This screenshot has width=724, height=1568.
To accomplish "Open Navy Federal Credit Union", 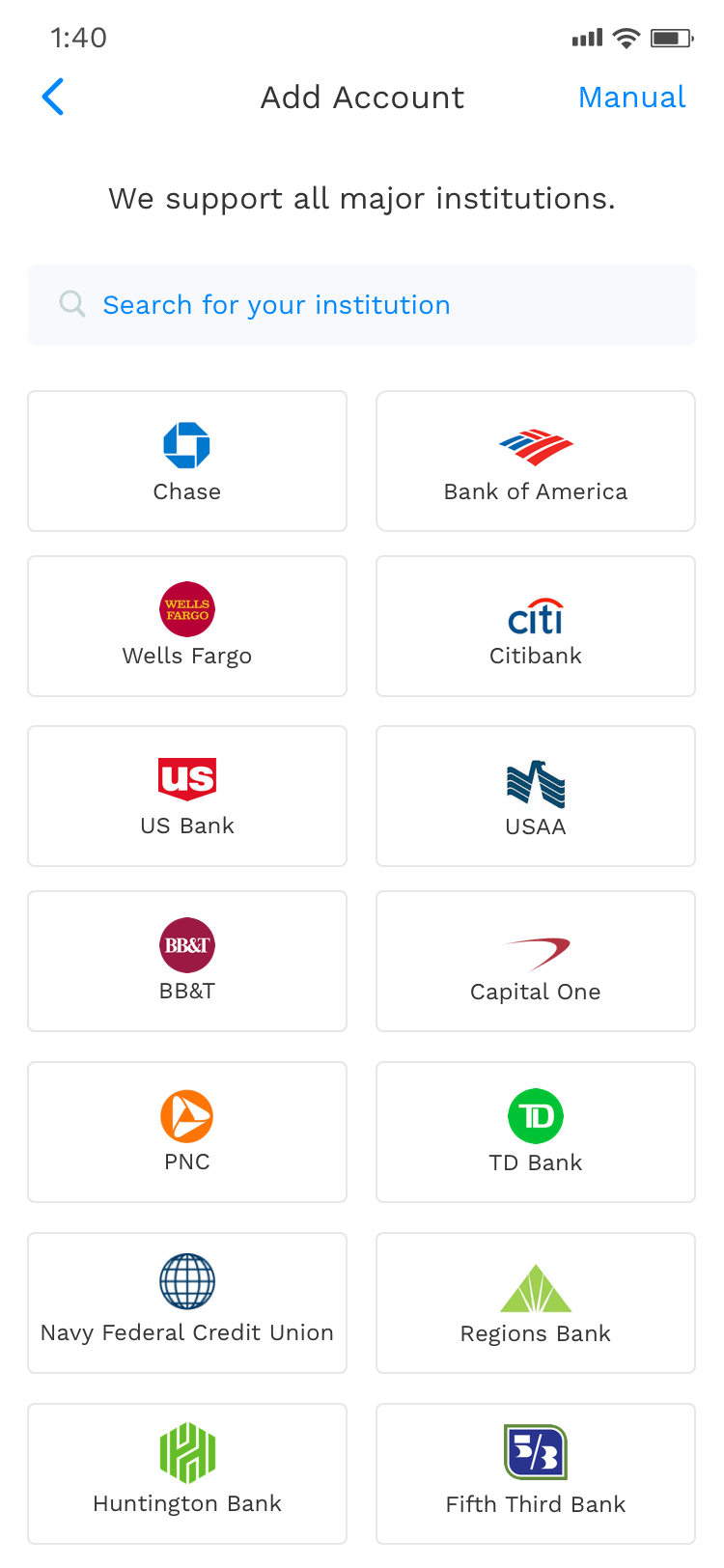I will 187,1303.
